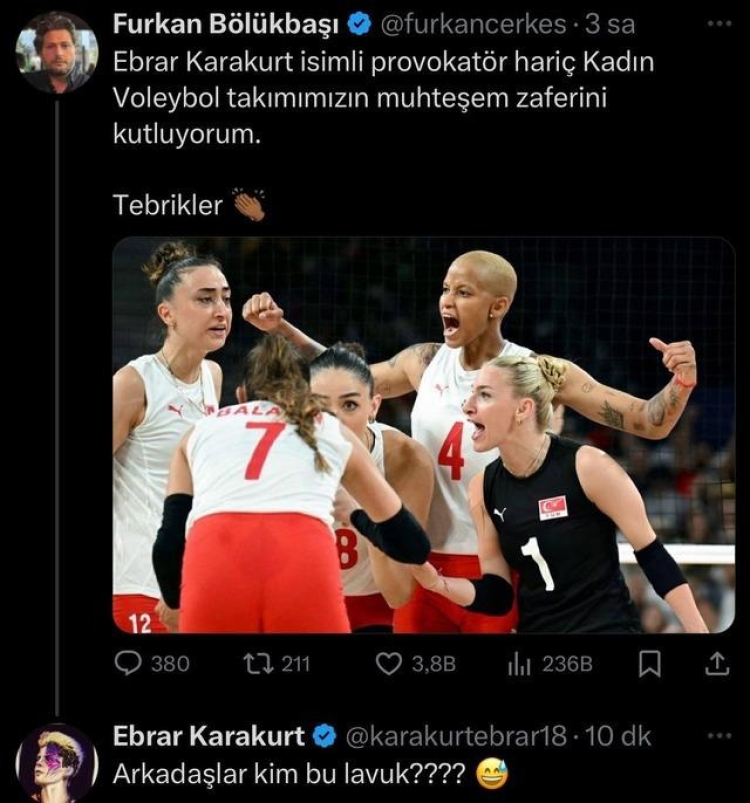Open Furkan Bölükbaşı's profile picture
This screenshot has width=750, height=803.
click(x=57, y=52)
